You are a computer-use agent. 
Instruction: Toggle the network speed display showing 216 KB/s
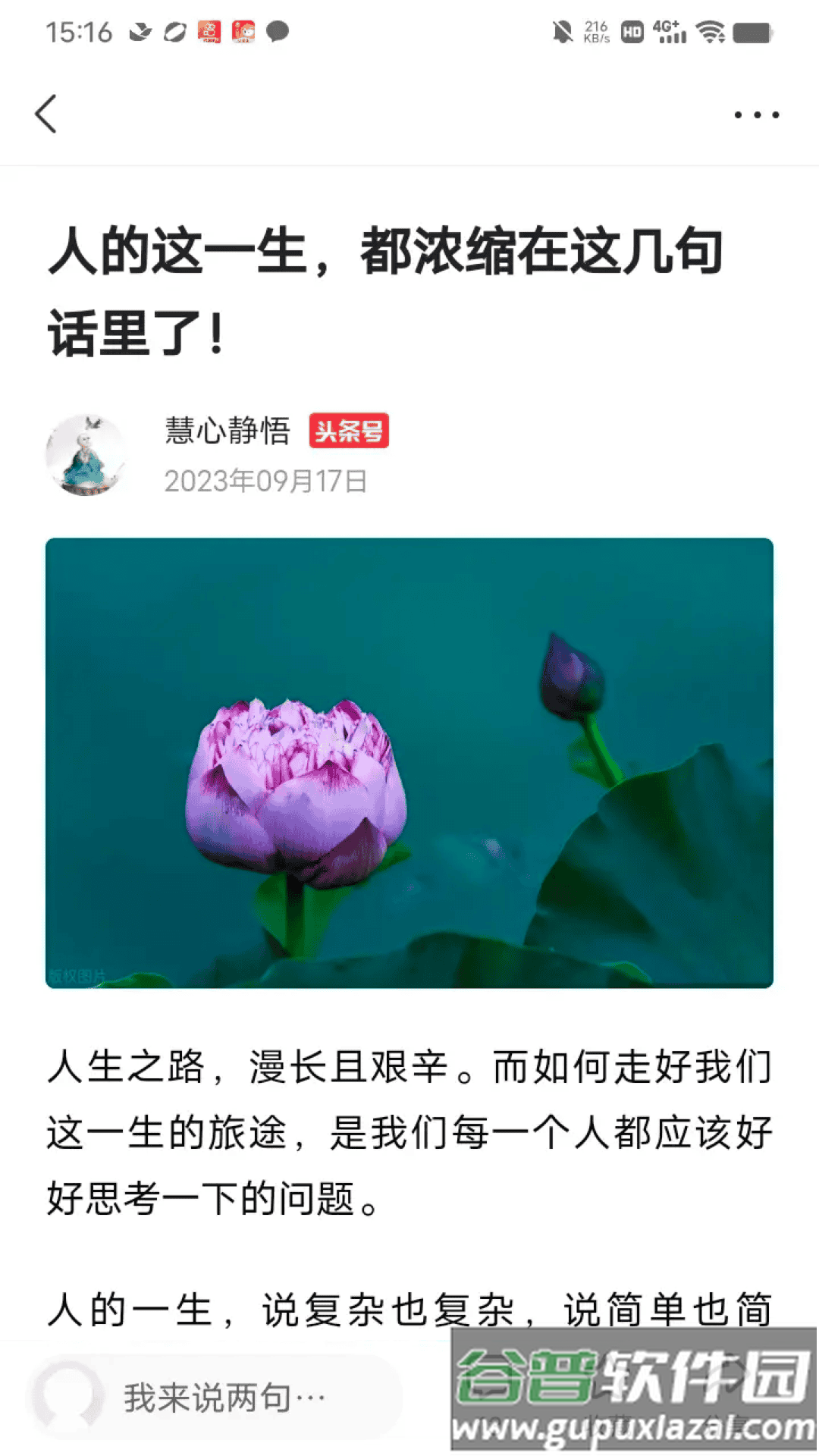[x=597, y=32]
